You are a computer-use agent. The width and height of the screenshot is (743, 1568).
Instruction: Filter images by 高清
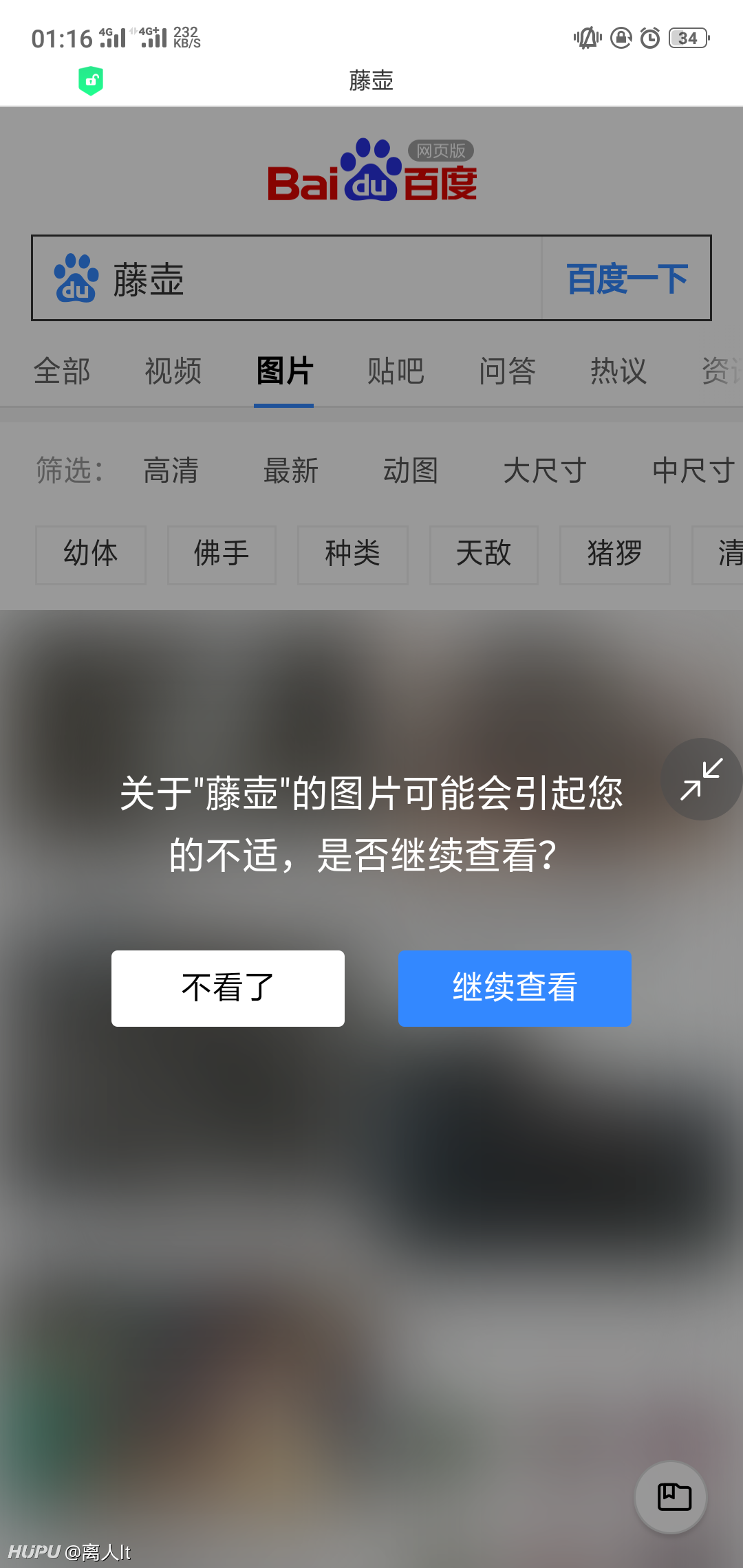(x=171, y=471)
